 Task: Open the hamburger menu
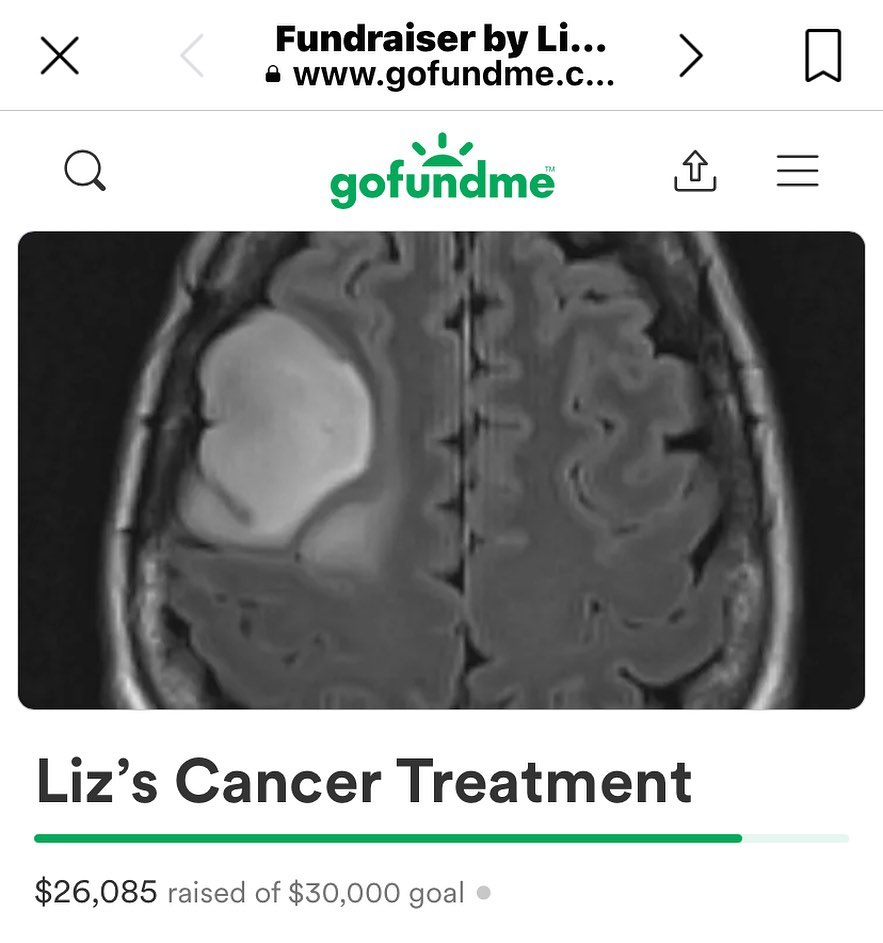(797, 172)
